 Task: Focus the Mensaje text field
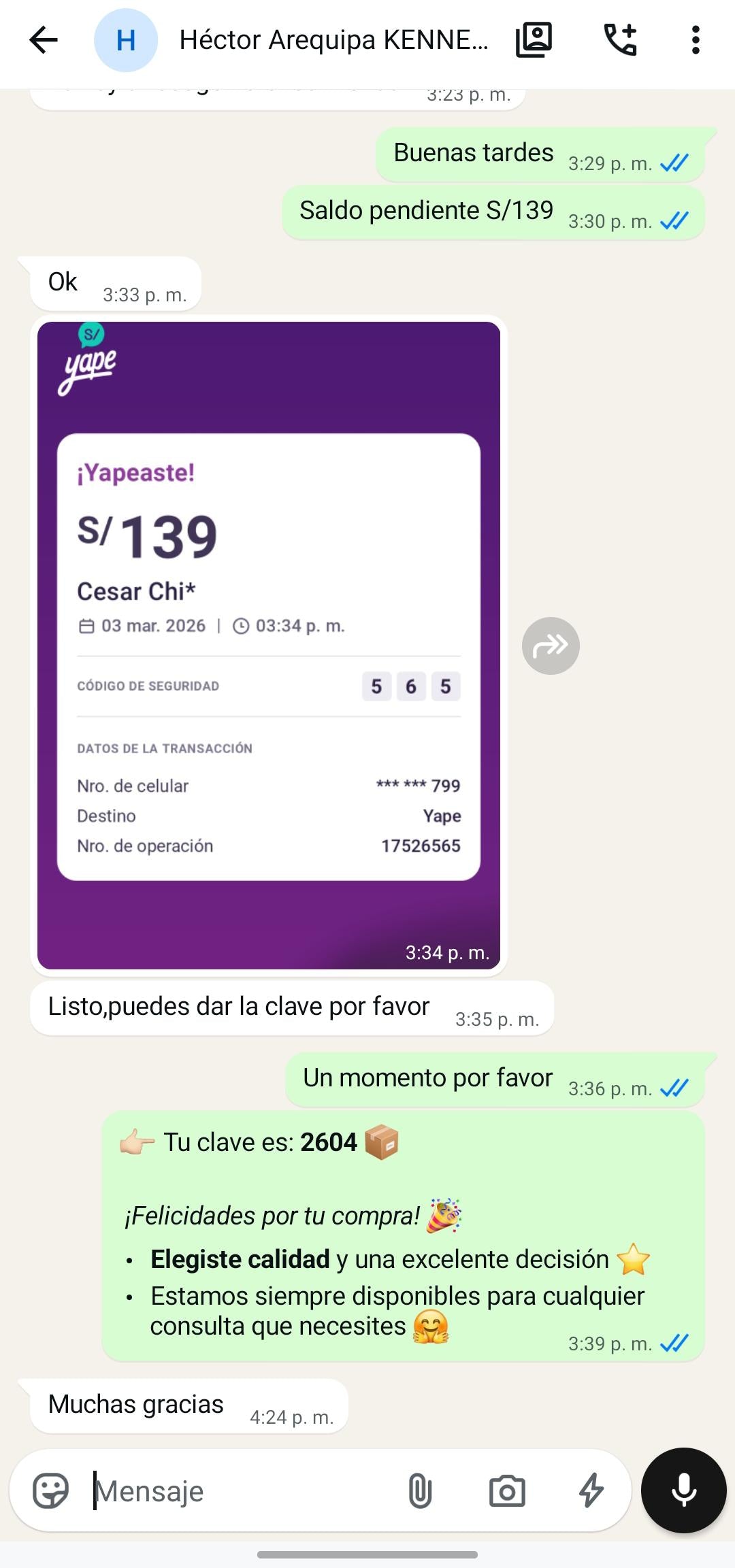pos(238,1491)
